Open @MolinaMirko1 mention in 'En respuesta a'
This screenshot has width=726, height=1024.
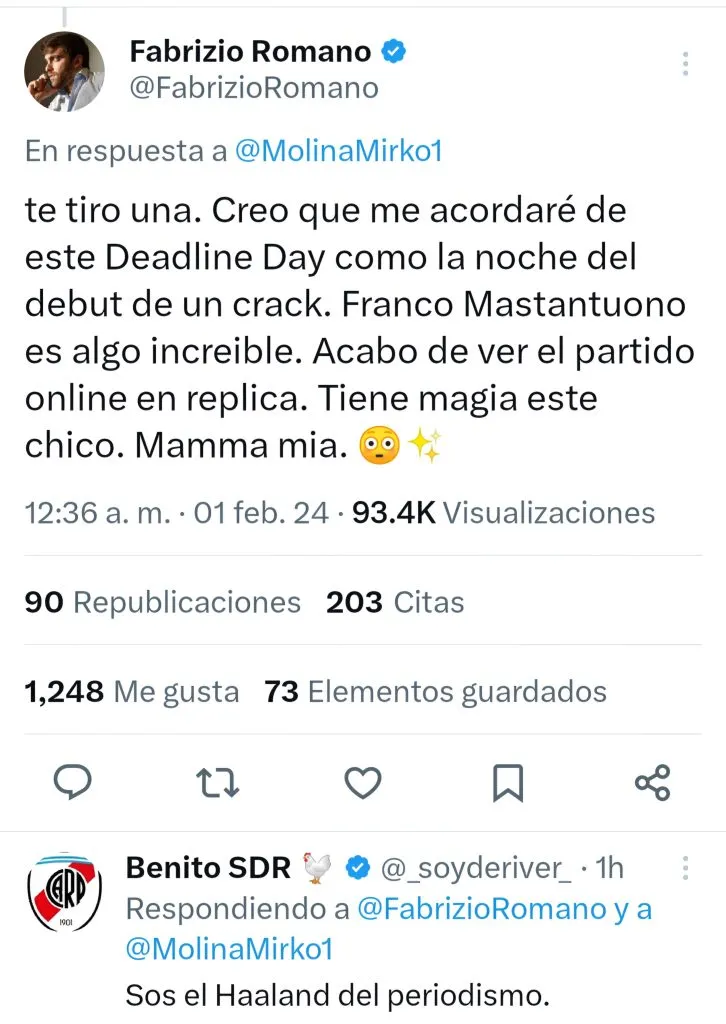[338, 152]
